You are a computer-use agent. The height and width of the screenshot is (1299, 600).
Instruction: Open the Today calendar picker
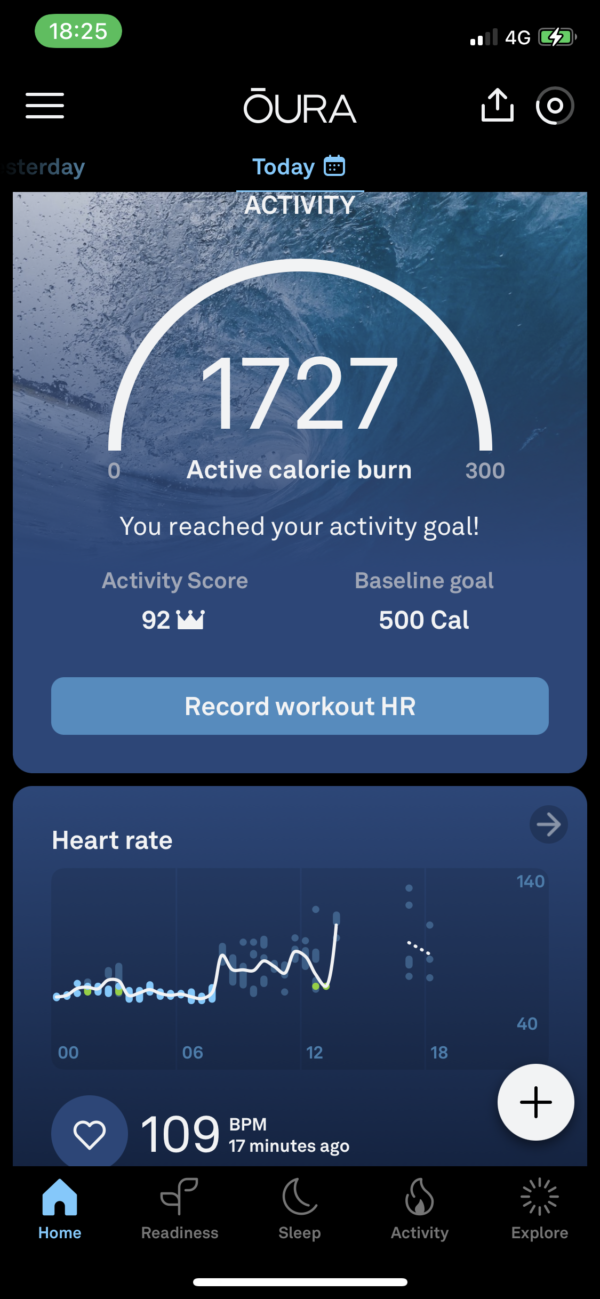coord(334,166)
